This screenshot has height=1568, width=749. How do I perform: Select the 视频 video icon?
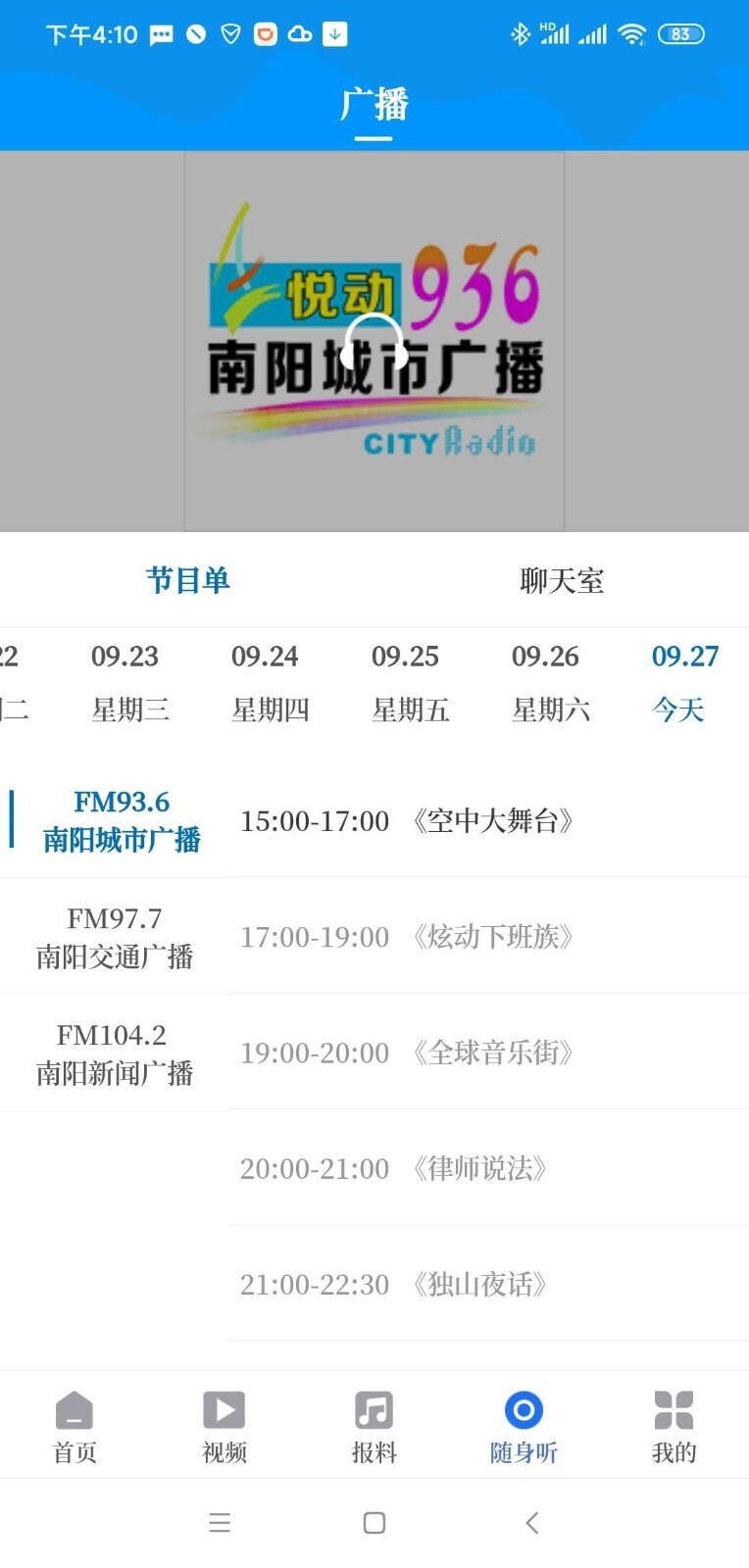click(223, 1426)
